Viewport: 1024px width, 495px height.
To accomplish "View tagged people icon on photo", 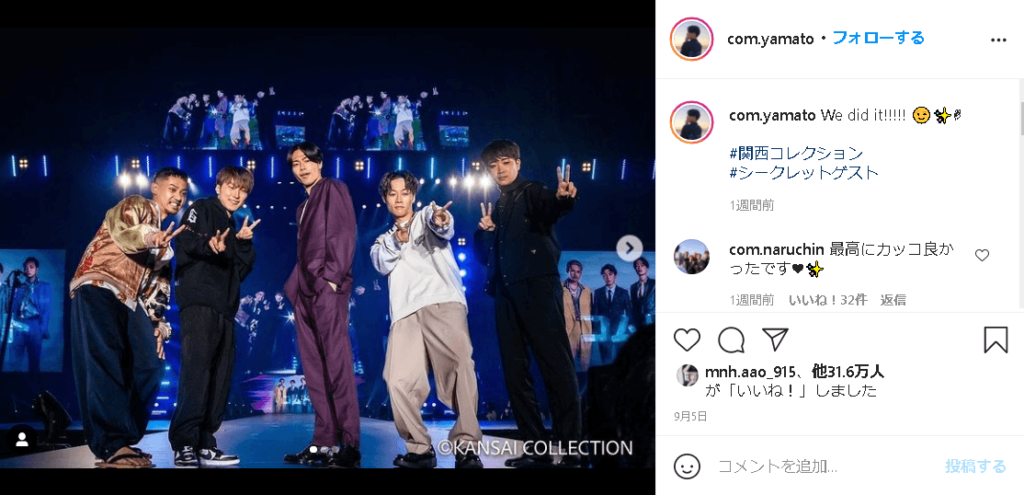I will [22, 439].
